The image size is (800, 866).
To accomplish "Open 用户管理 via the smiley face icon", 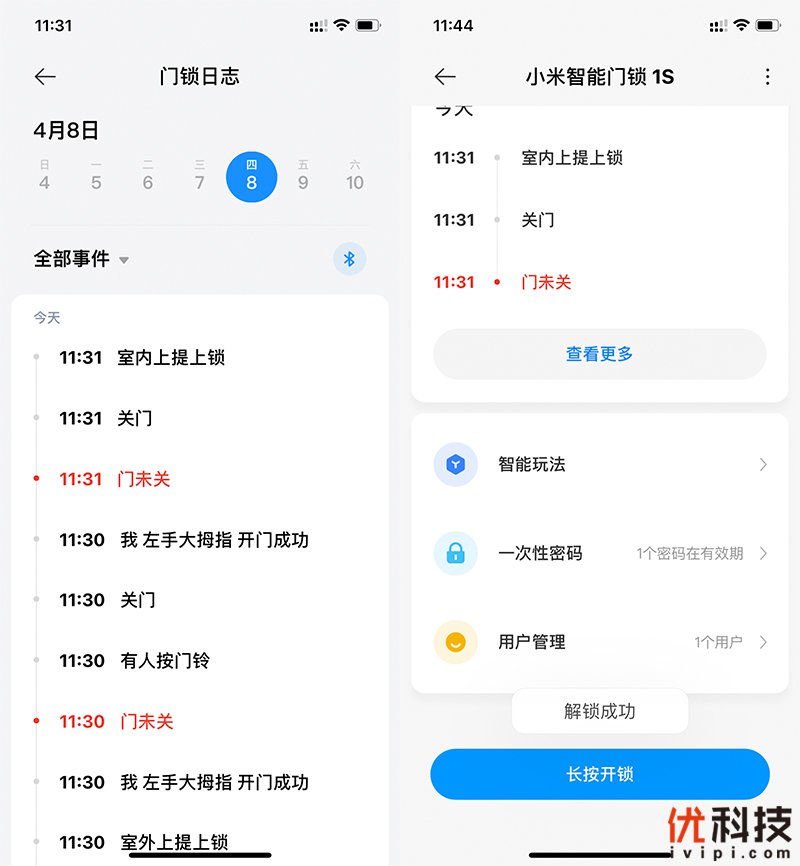I will (x=456, y=642).
